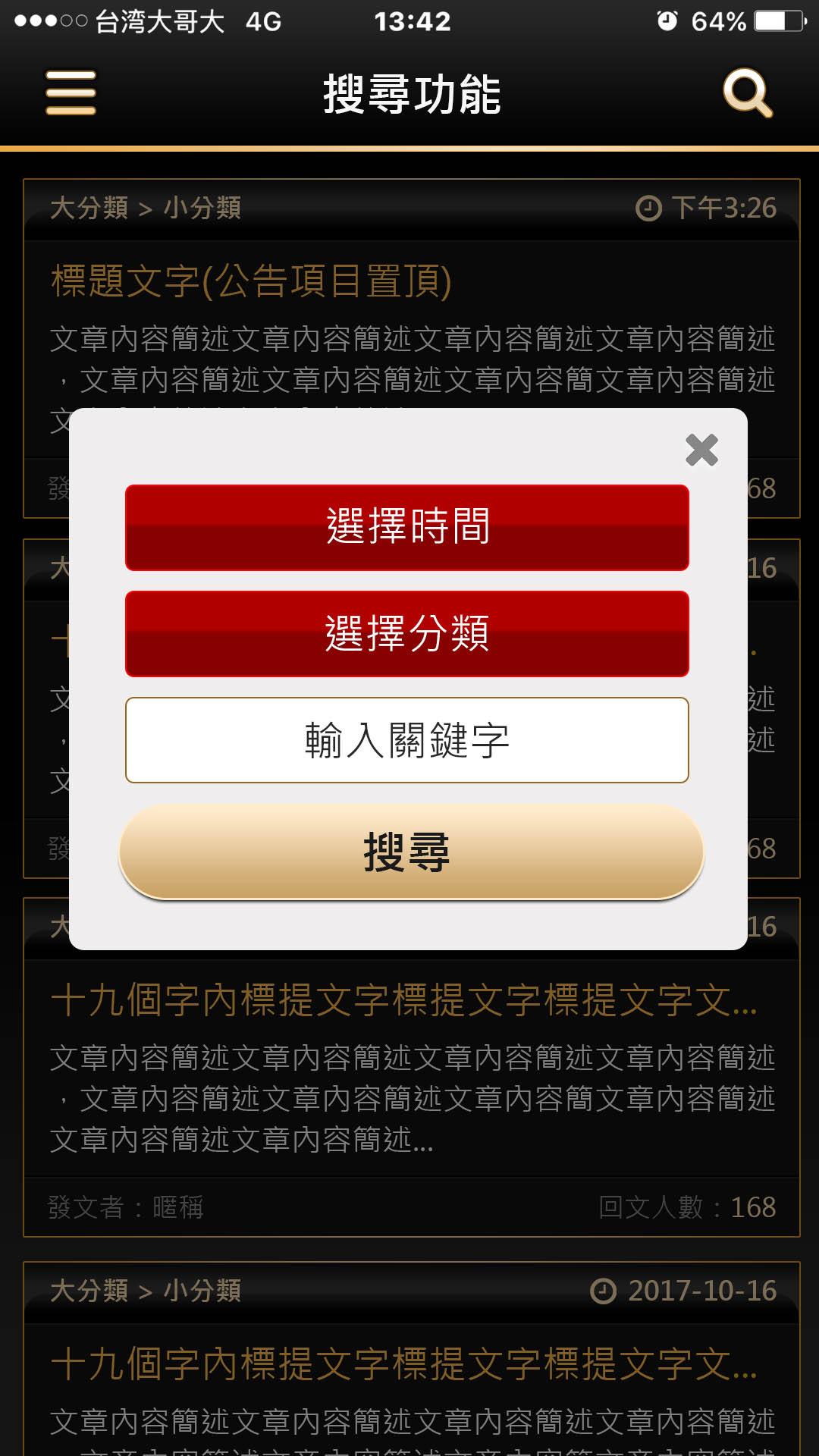Close the search dialog

coord(701,450)
